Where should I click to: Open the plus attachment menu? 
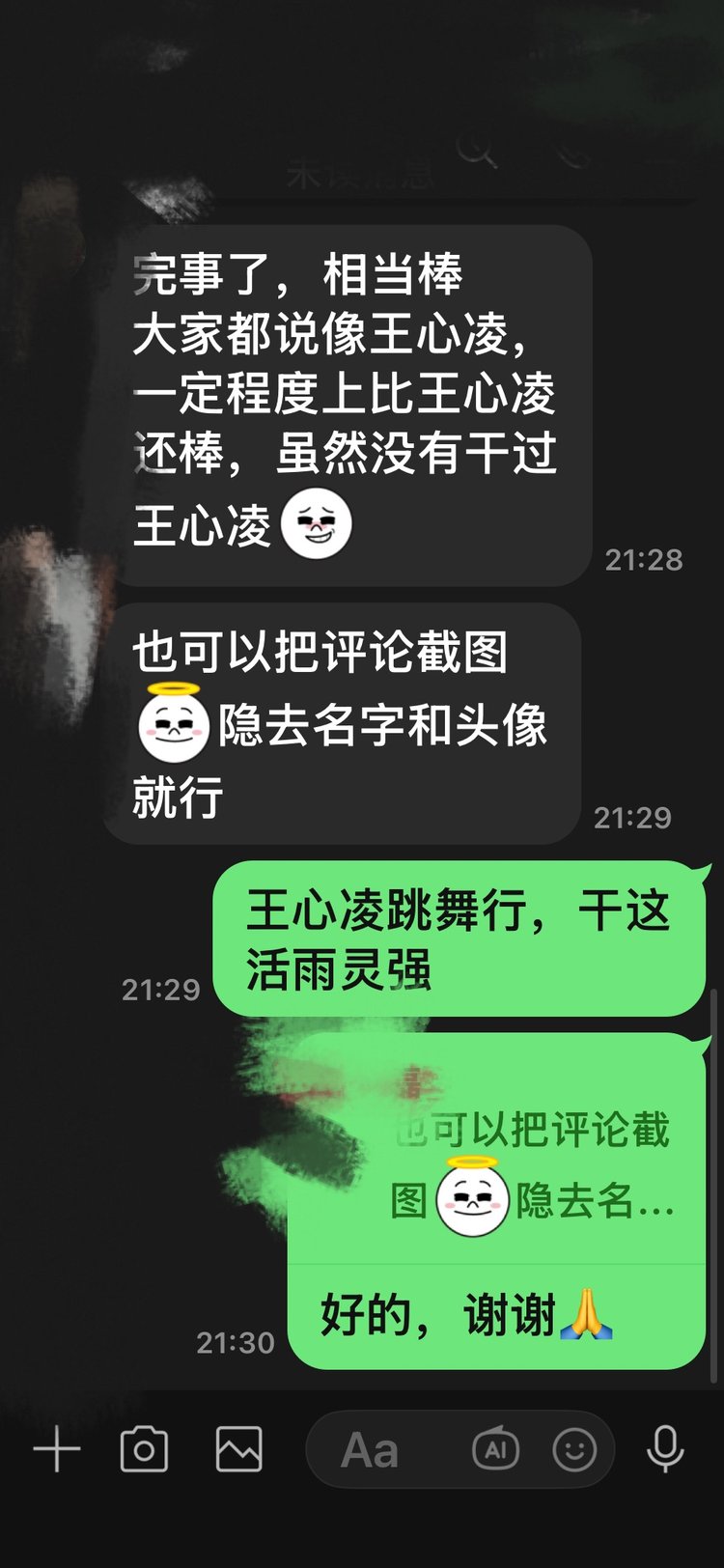[57, 1449]
